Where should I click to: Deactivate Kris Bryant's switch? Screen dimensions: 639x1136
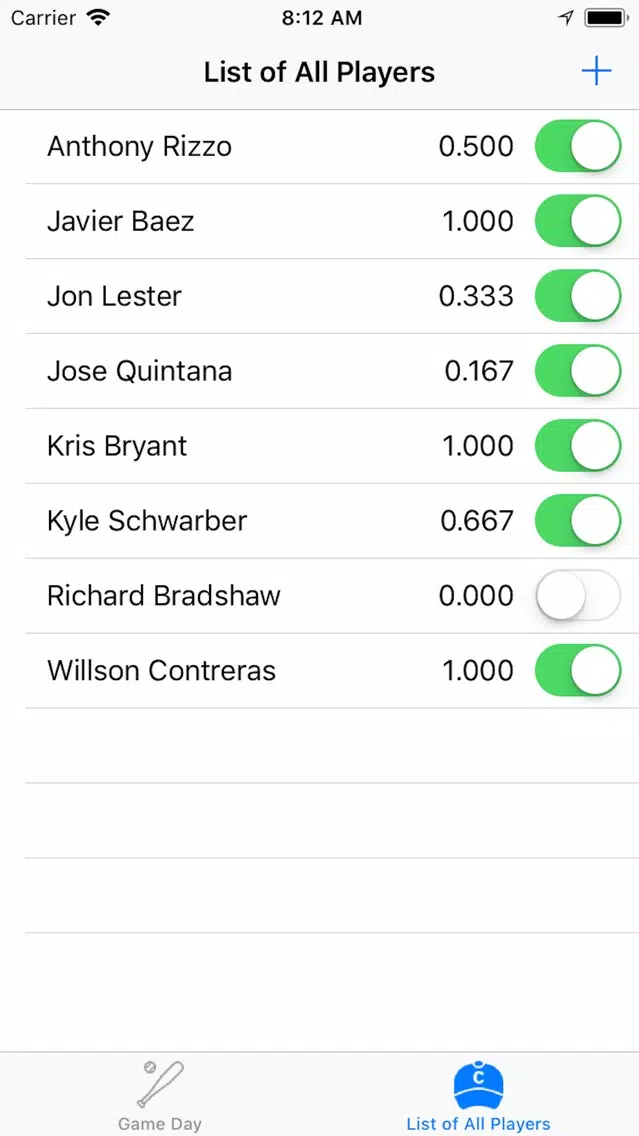tap(578, 446)
